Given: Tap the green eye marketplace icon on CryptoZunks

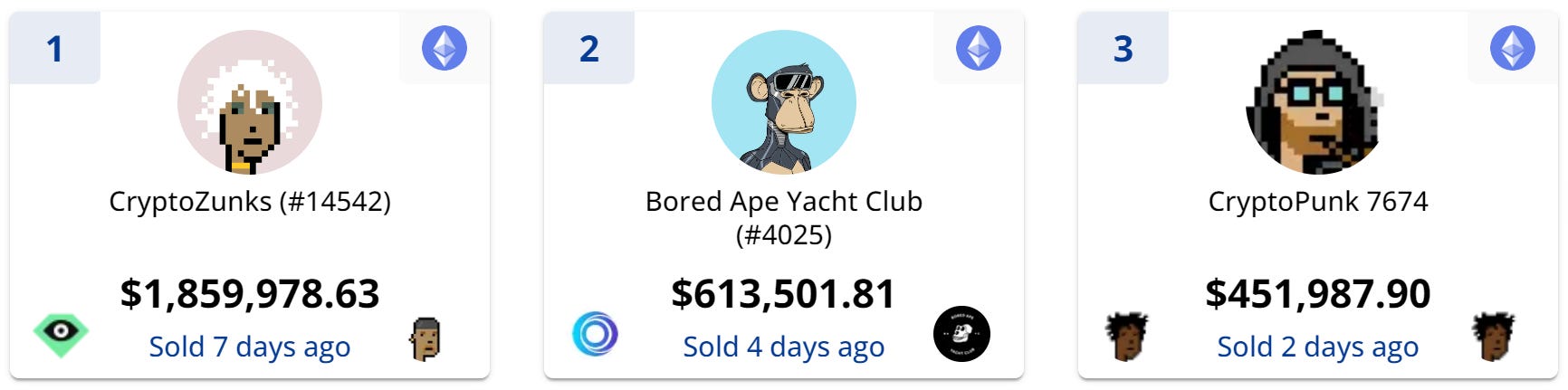Looking at the screenshot, I should [61, 334].
